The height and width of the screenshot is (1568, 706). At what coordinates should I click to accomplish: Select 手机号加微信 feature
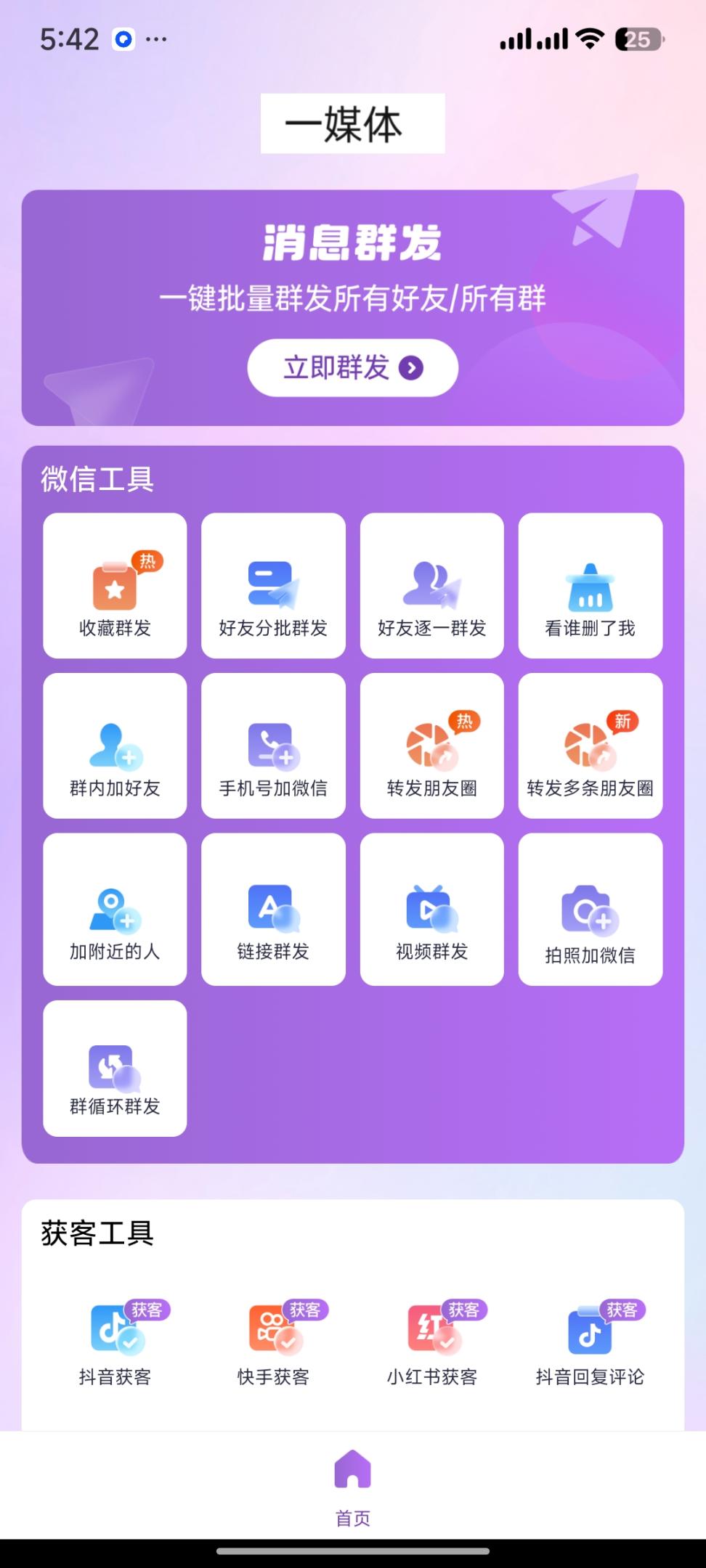272,746
